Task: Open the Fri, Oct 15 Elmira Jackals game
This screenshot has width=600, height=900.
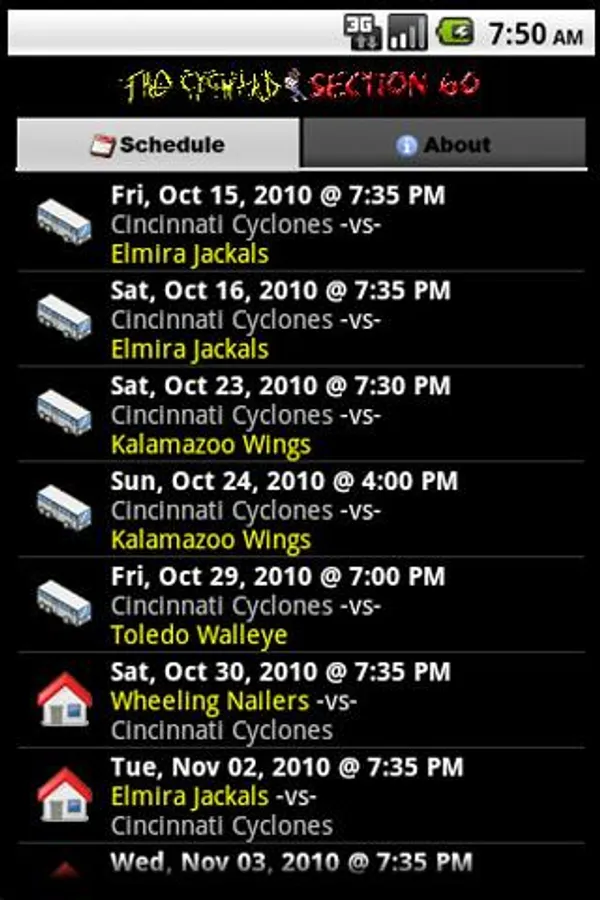Action: coord(300,224)
